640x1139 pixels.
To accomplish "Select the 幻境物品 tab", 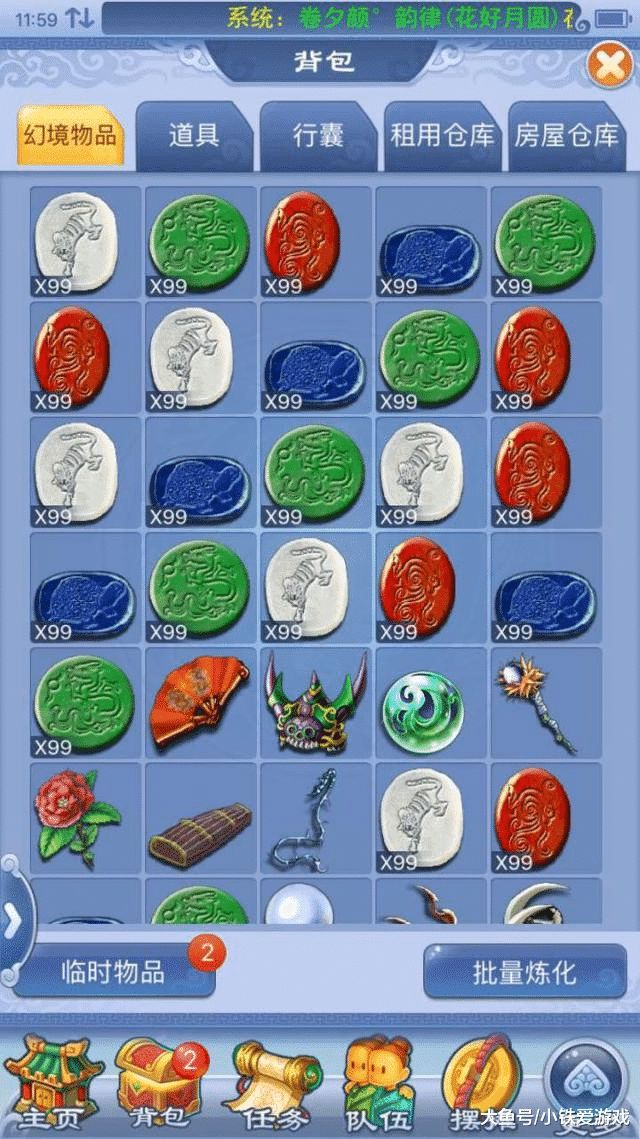I will point(70,135).
